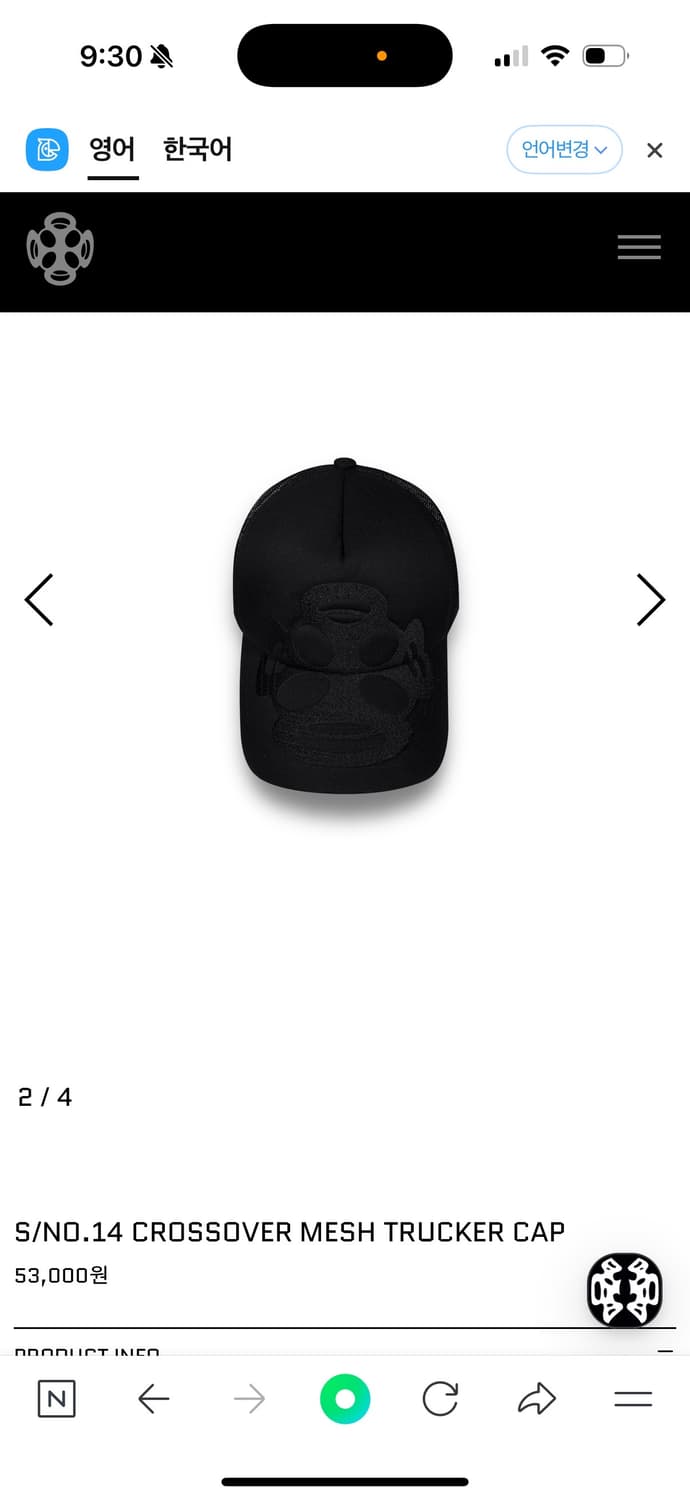Go back to the previous page
This screenshot has width=690, height=1500.
click(153, 1399)
